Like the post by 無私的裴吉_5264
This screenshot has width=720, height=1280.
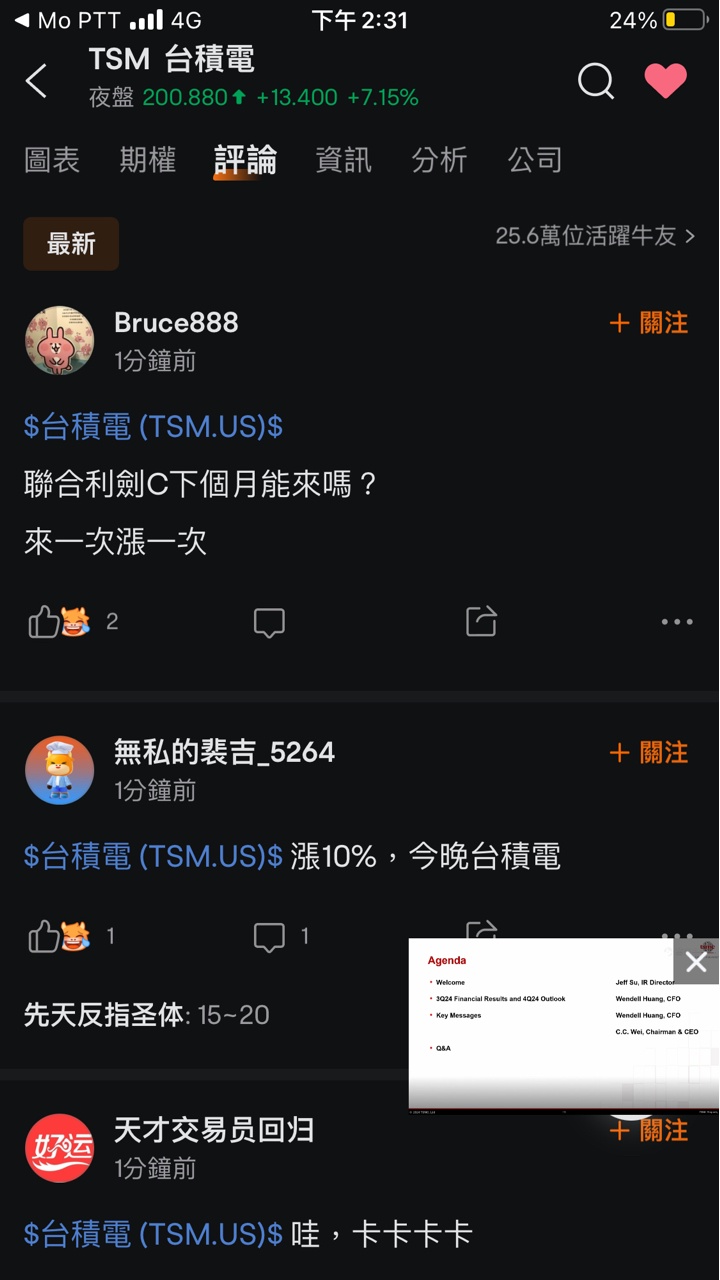pyautogui.click(x=45, y=936)
